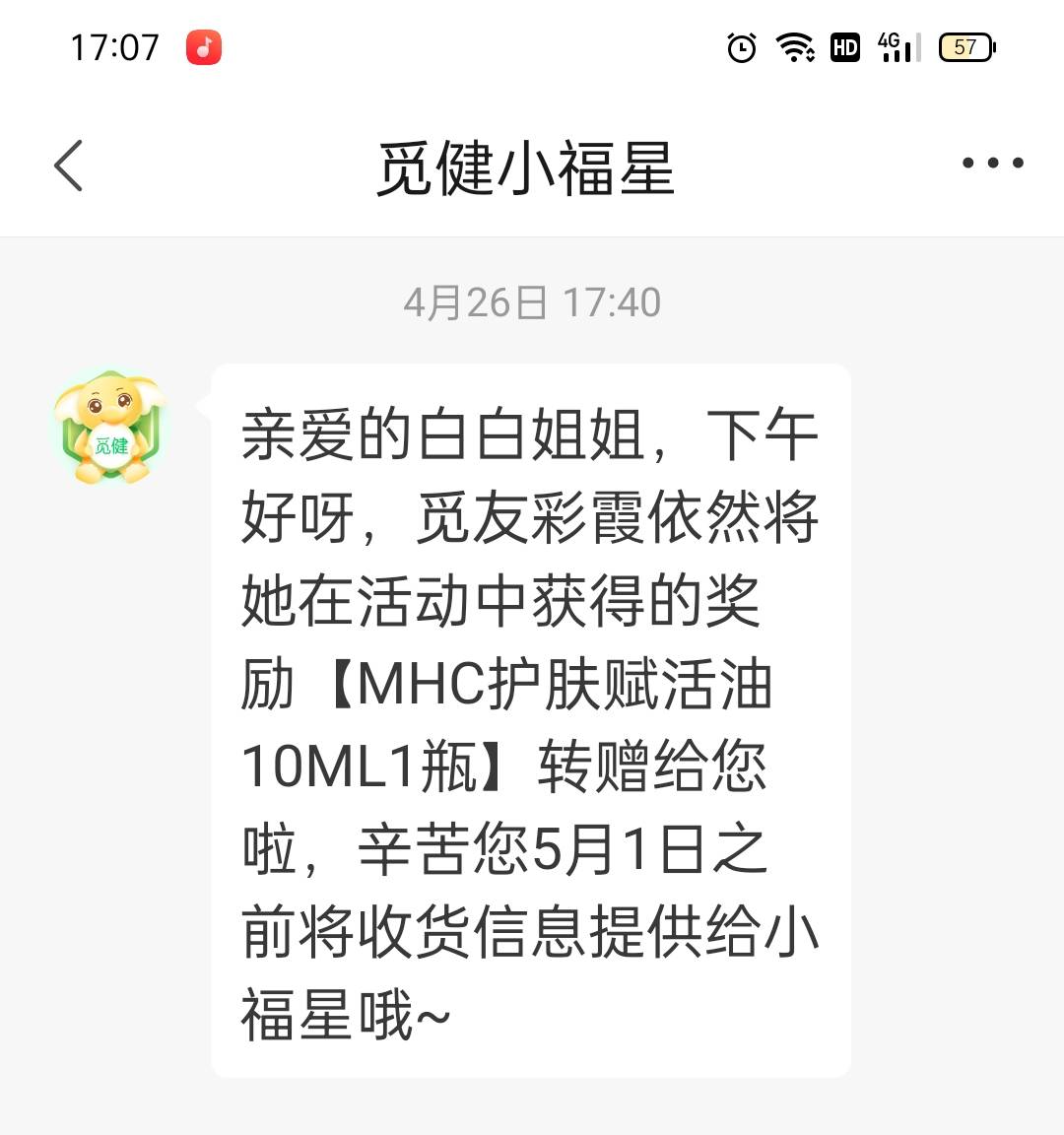Select the HD indicator icon

tap(844, 46)
